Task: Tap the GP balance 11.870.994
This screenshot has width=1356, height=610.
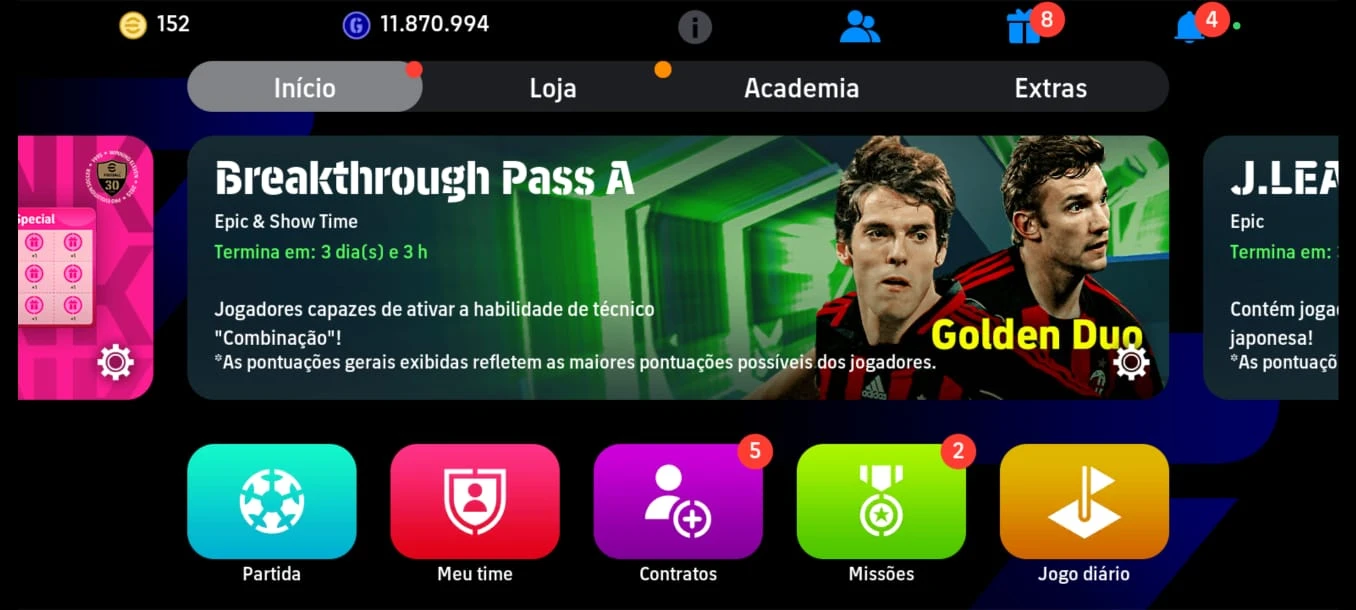Action: click(x=417, y=24)
